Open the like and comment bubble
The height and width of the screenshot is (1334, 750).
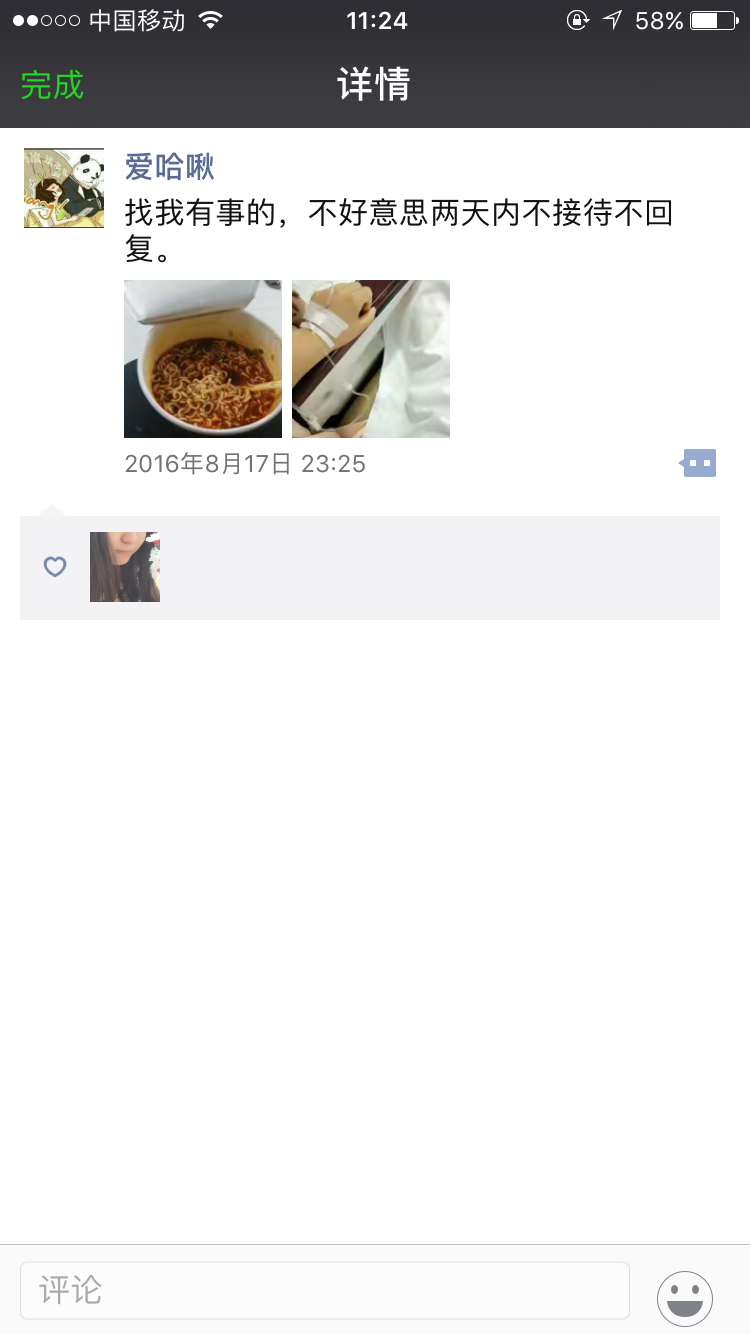tap(699, 463)
